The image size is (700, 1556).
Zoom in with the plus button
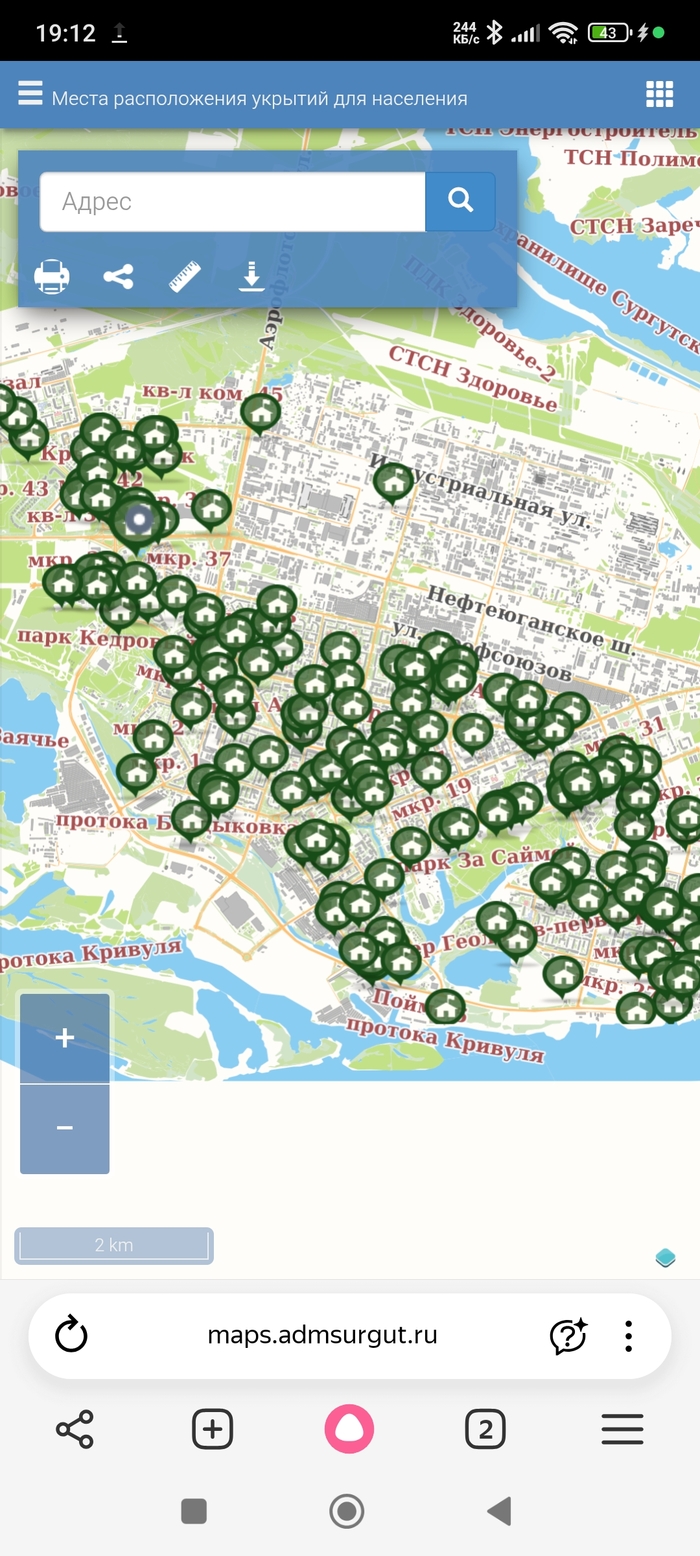(x=65, y=1038)
